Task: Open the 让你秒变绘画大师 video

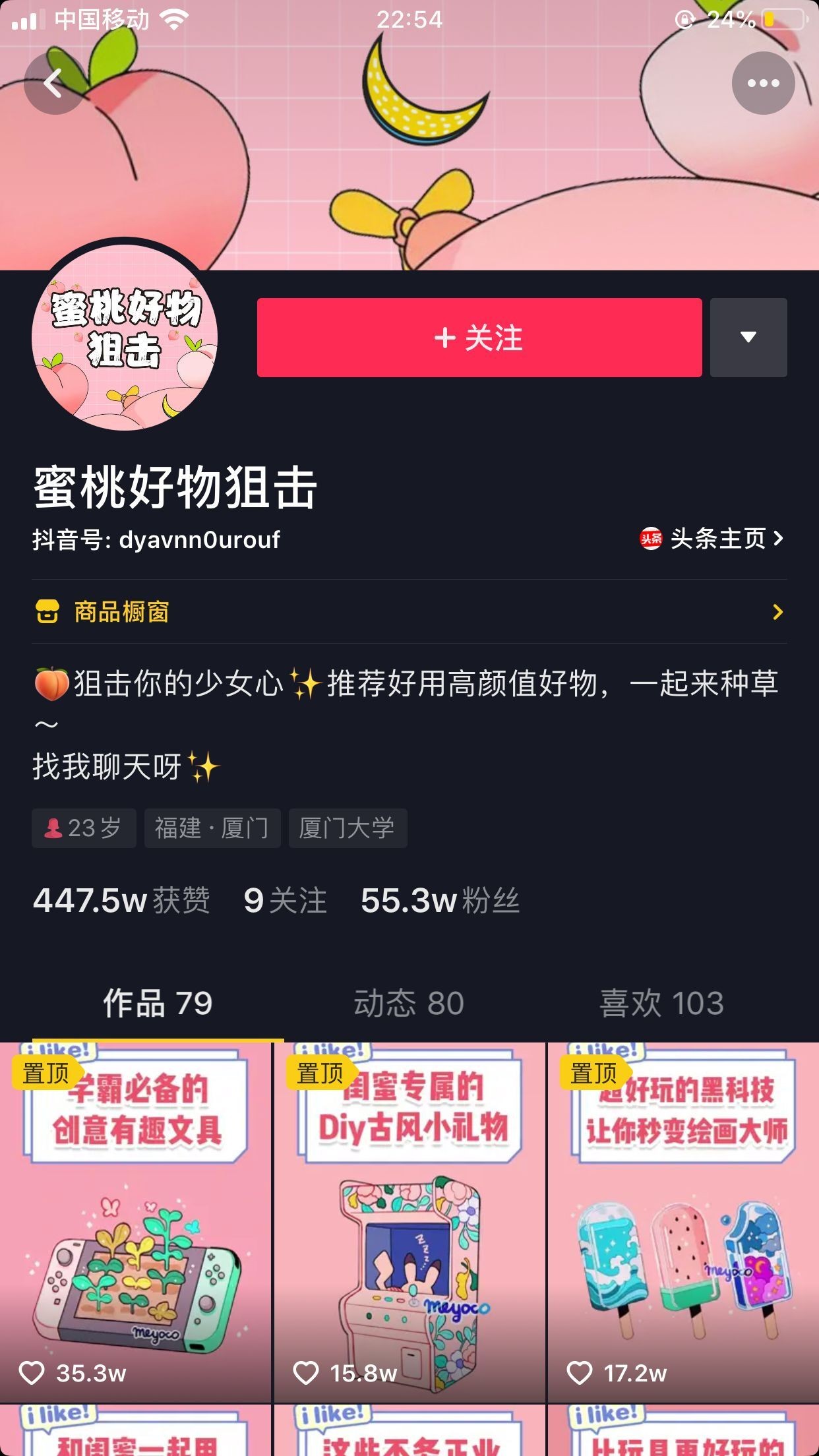Action: click(683, 1220)
